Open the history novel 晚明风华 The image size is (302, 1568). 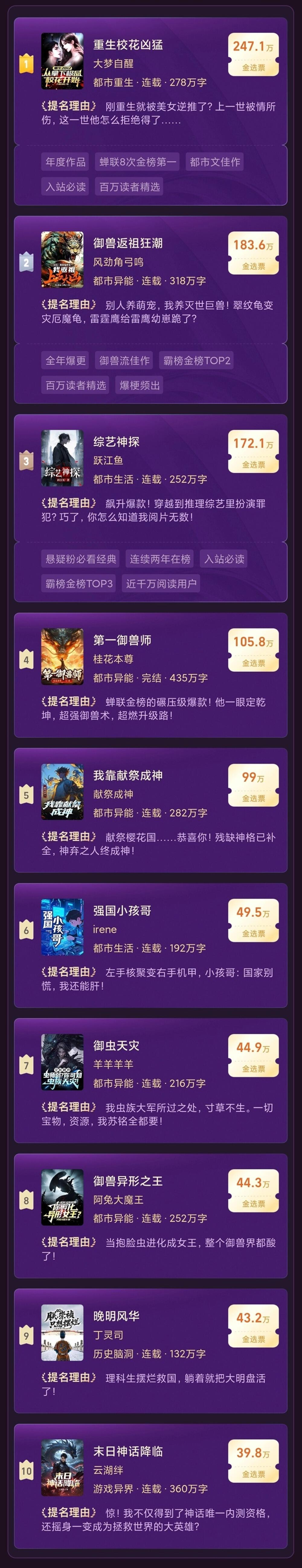pyautogui.click(x=116, y=1316)
